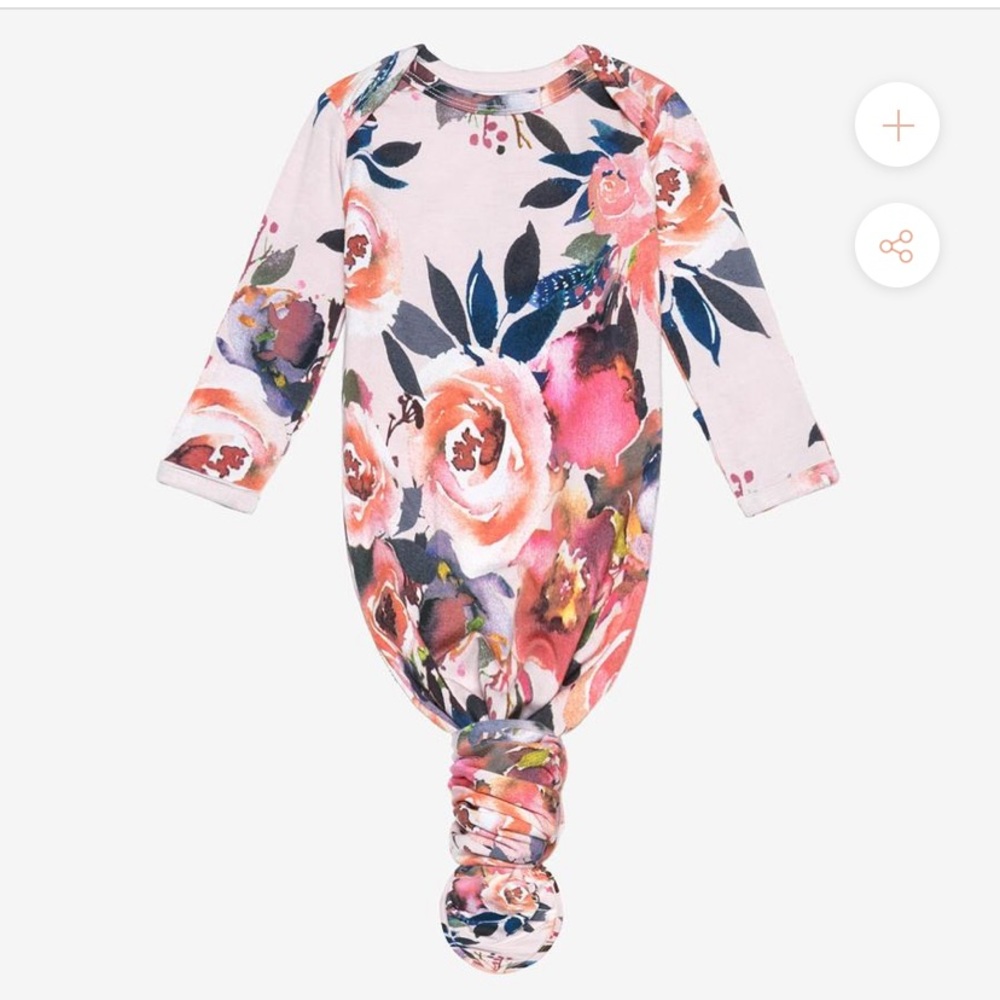Tap the plus icon beside the gown
This screenshot has height=1000, width=1000.
click(897, 125)
